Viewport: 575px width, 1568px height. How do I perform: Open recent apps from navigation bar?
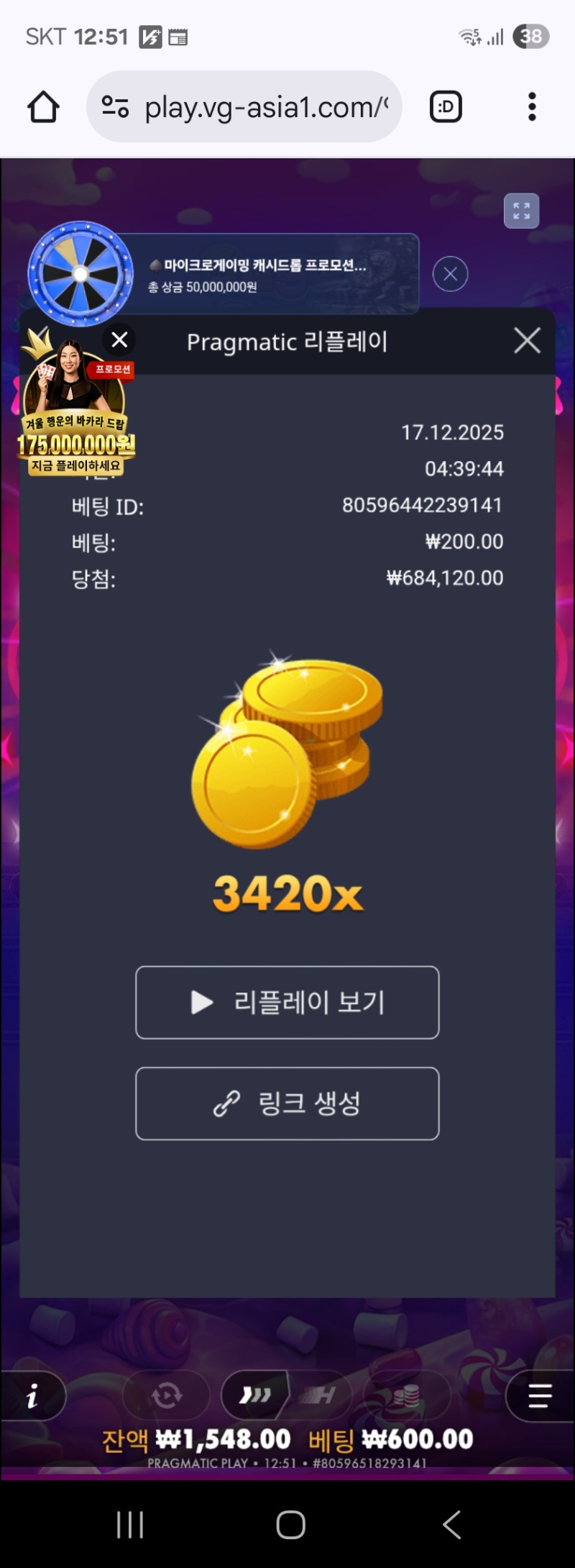pyautogui.click(x=130, y=1524)
